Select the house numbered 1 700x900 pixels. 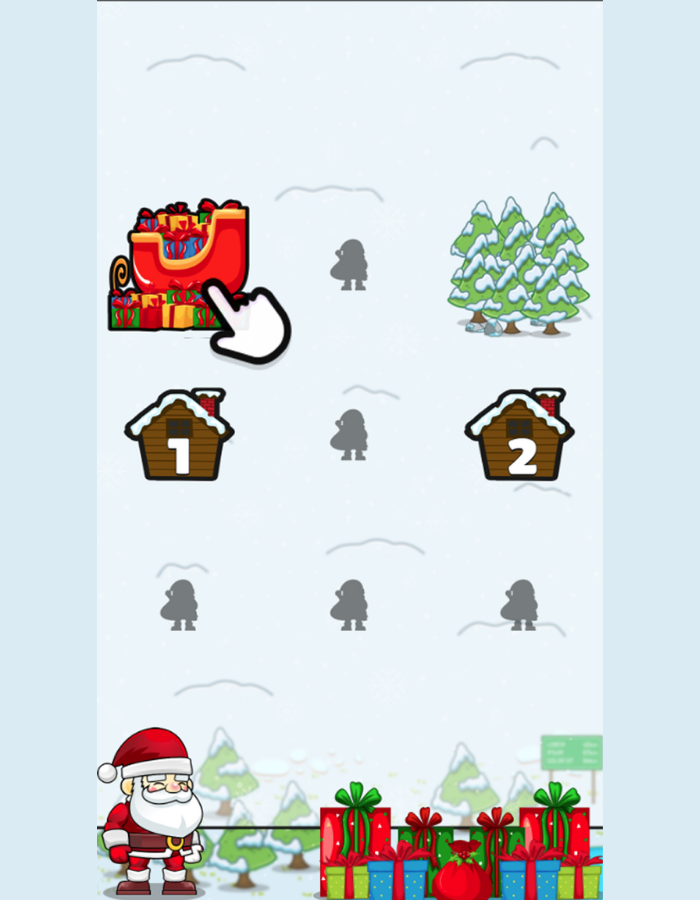click(x=179, y=436)
